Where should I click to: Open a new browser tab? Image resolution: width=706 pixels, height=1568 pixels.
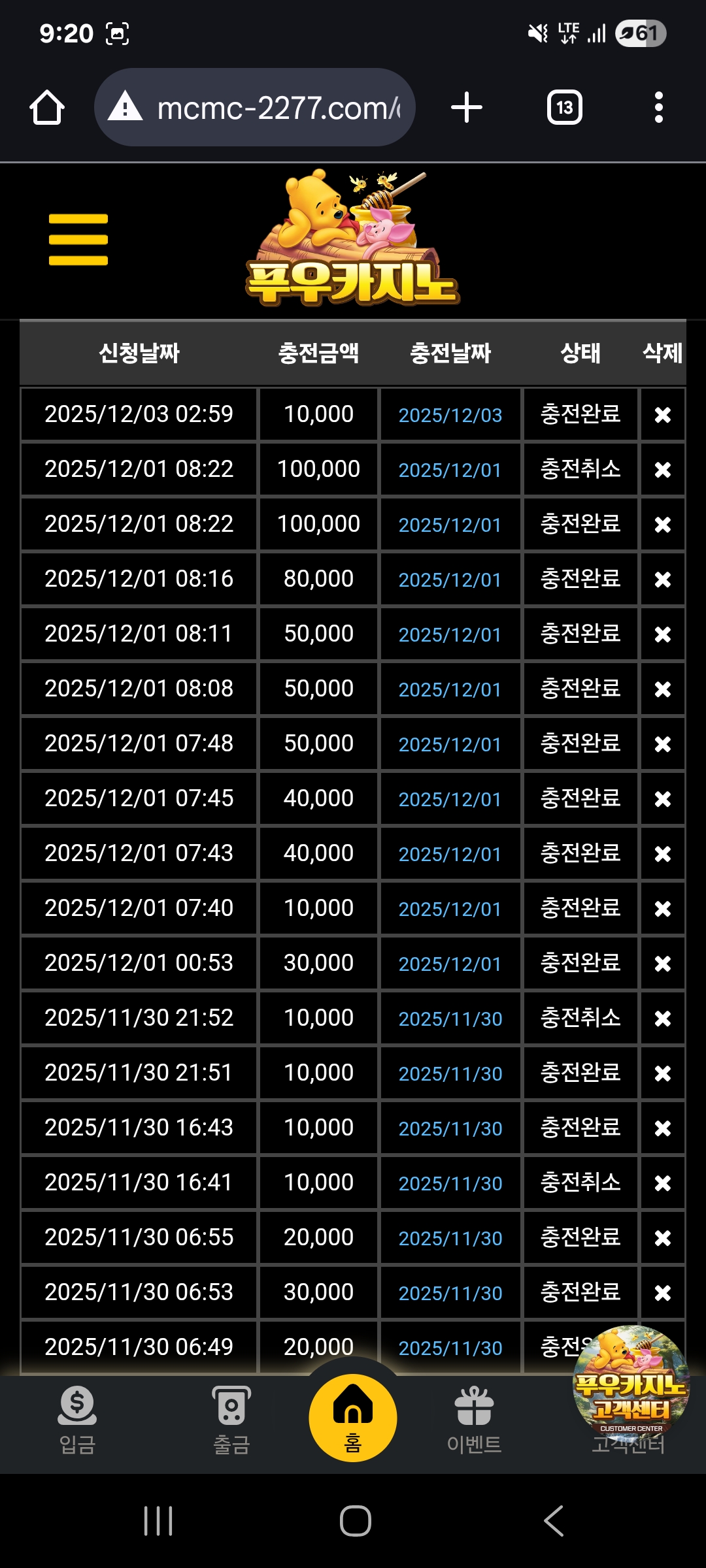click(467, 107)
